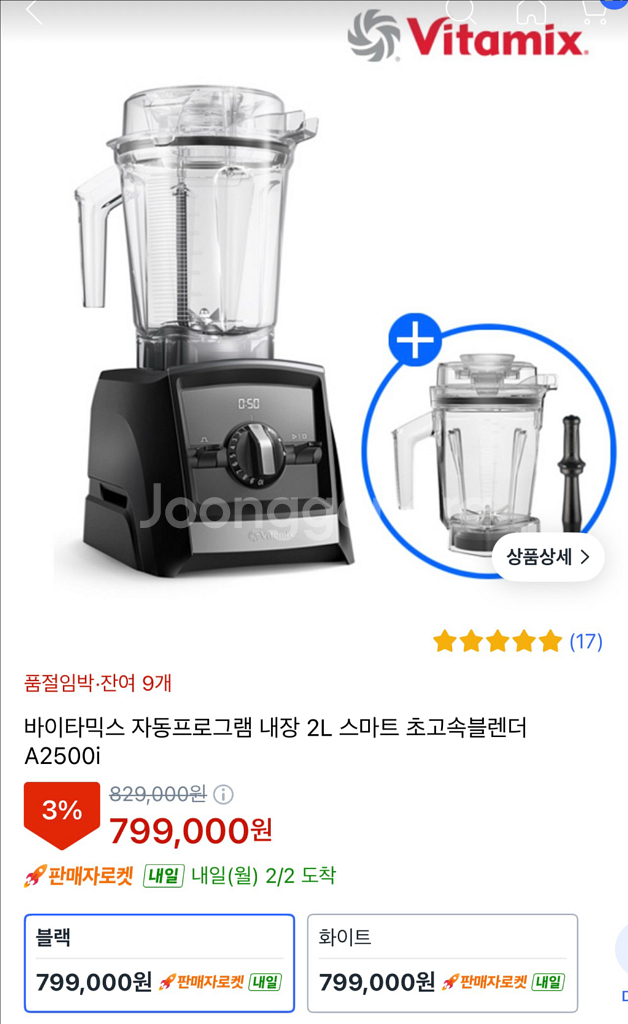Screen dimensions: 628x1024
Task: Select the 블랙 color option
Action: pos(159,963)
